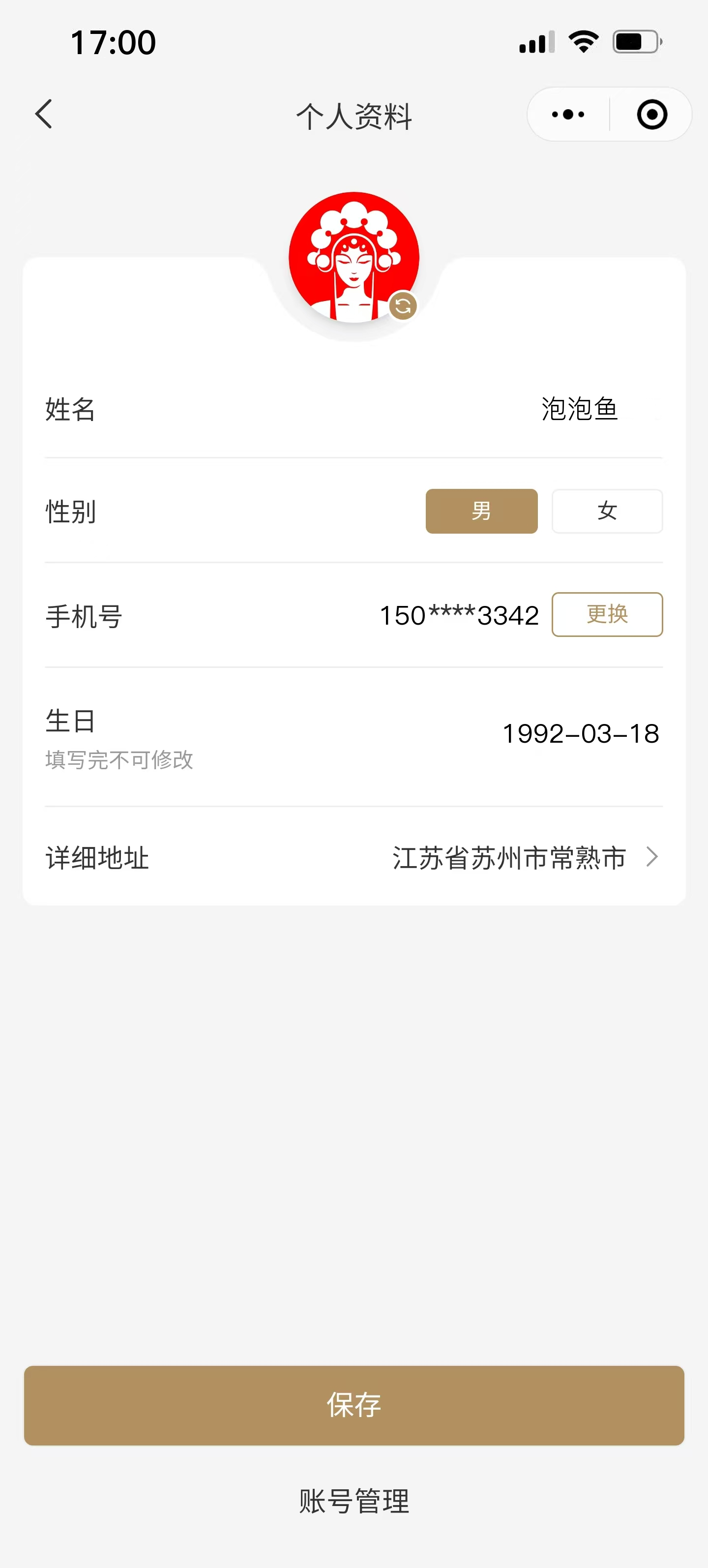Open 账号管理 account management
Screen dimensions: 708x1568
[x=354, y=1501]
